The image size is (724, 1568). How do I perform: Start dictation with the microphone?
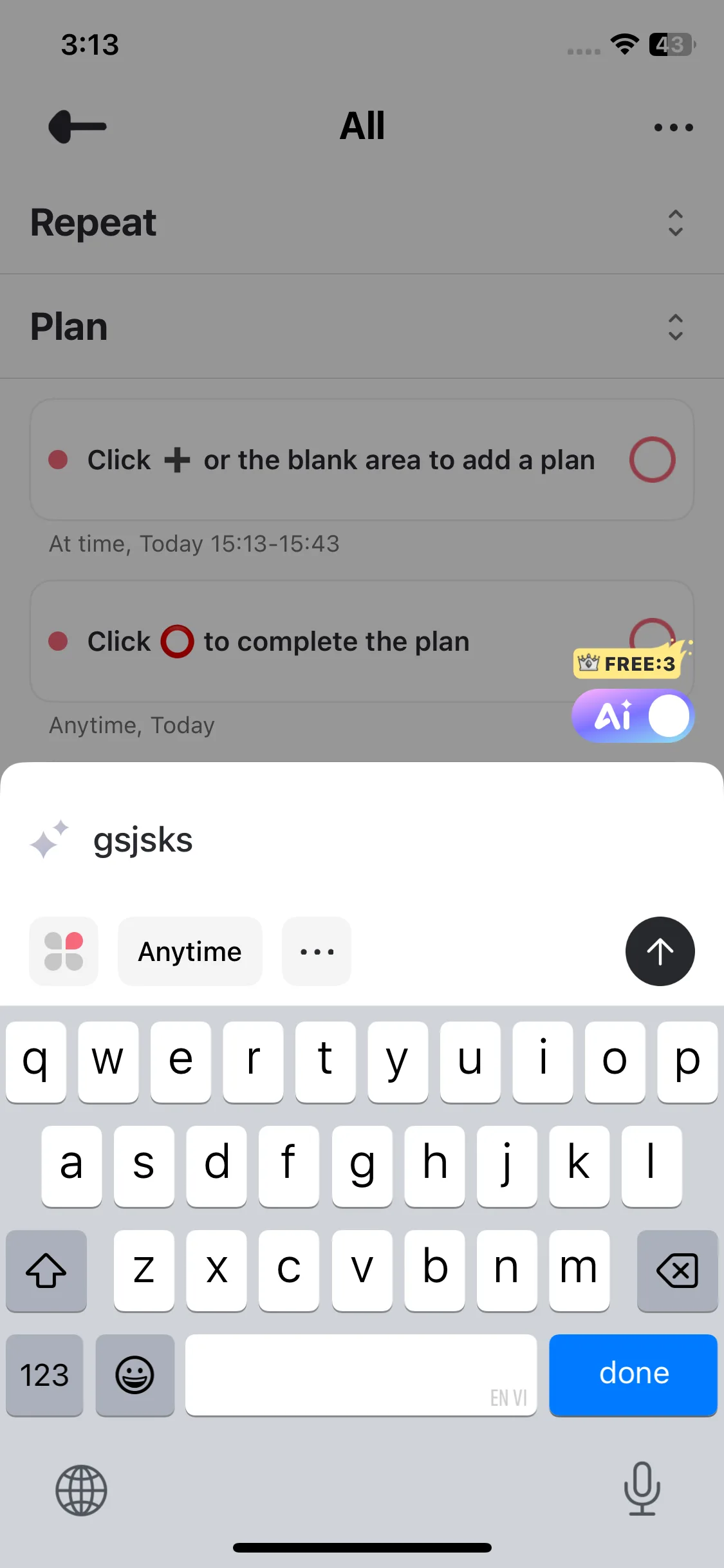[642, 1489]
